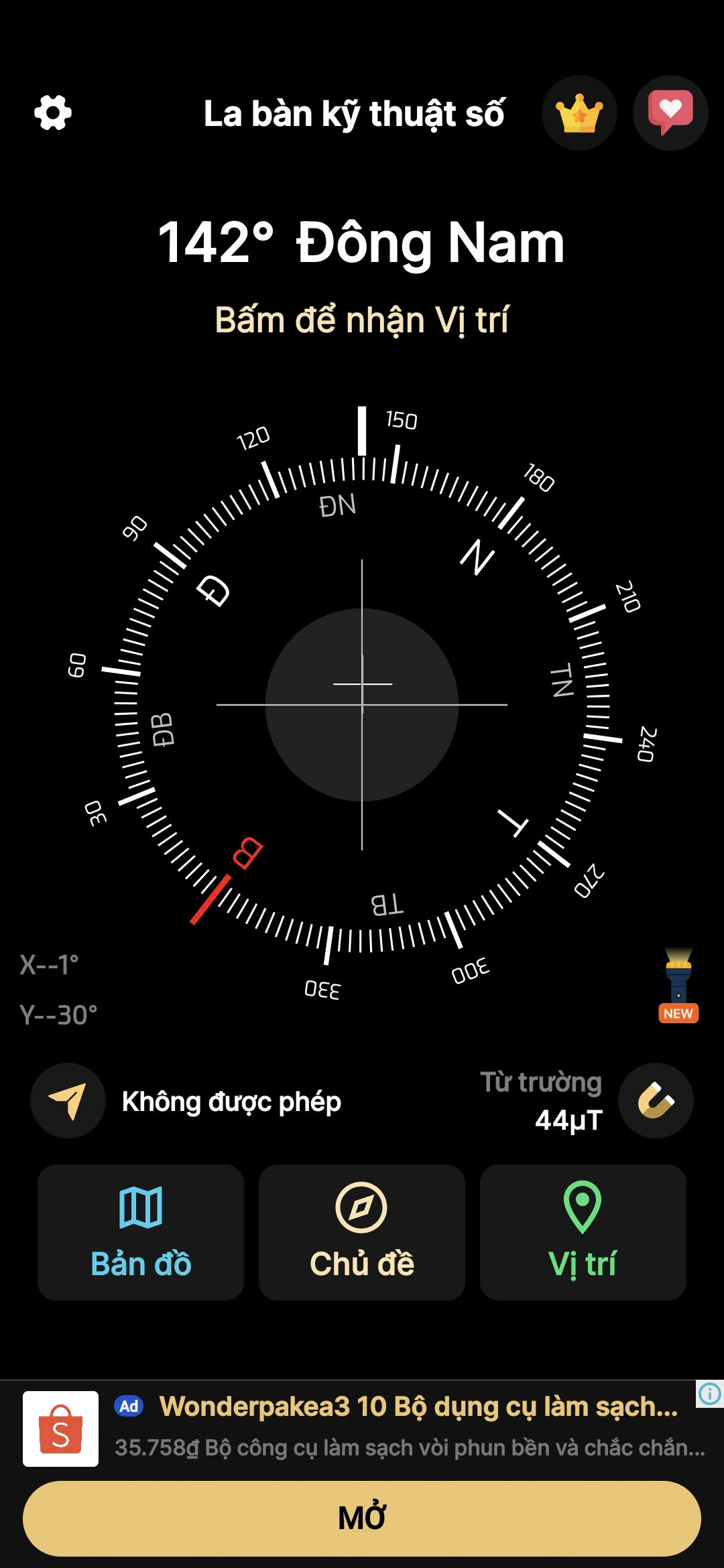Open the Vị trí location button
Image resolution: width=724 pixels, height=1568 pixels.
click(x=583, y=1232)
